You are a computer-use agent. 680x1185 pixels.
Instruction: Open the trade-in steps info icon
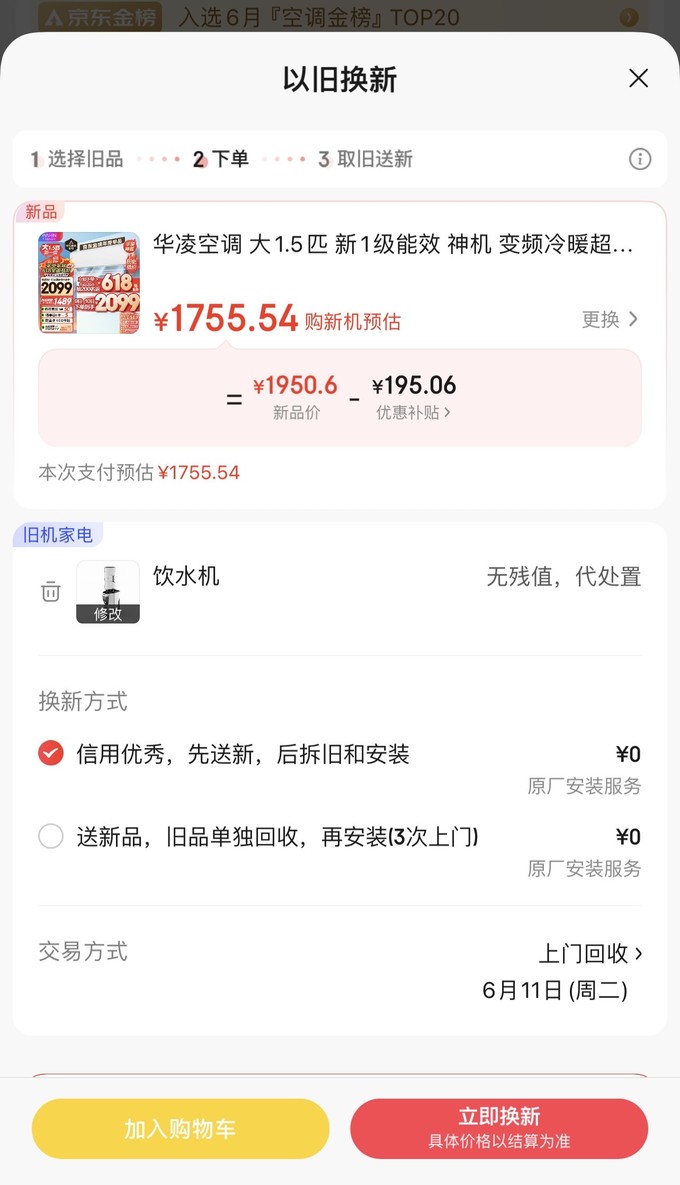(640, 159)
